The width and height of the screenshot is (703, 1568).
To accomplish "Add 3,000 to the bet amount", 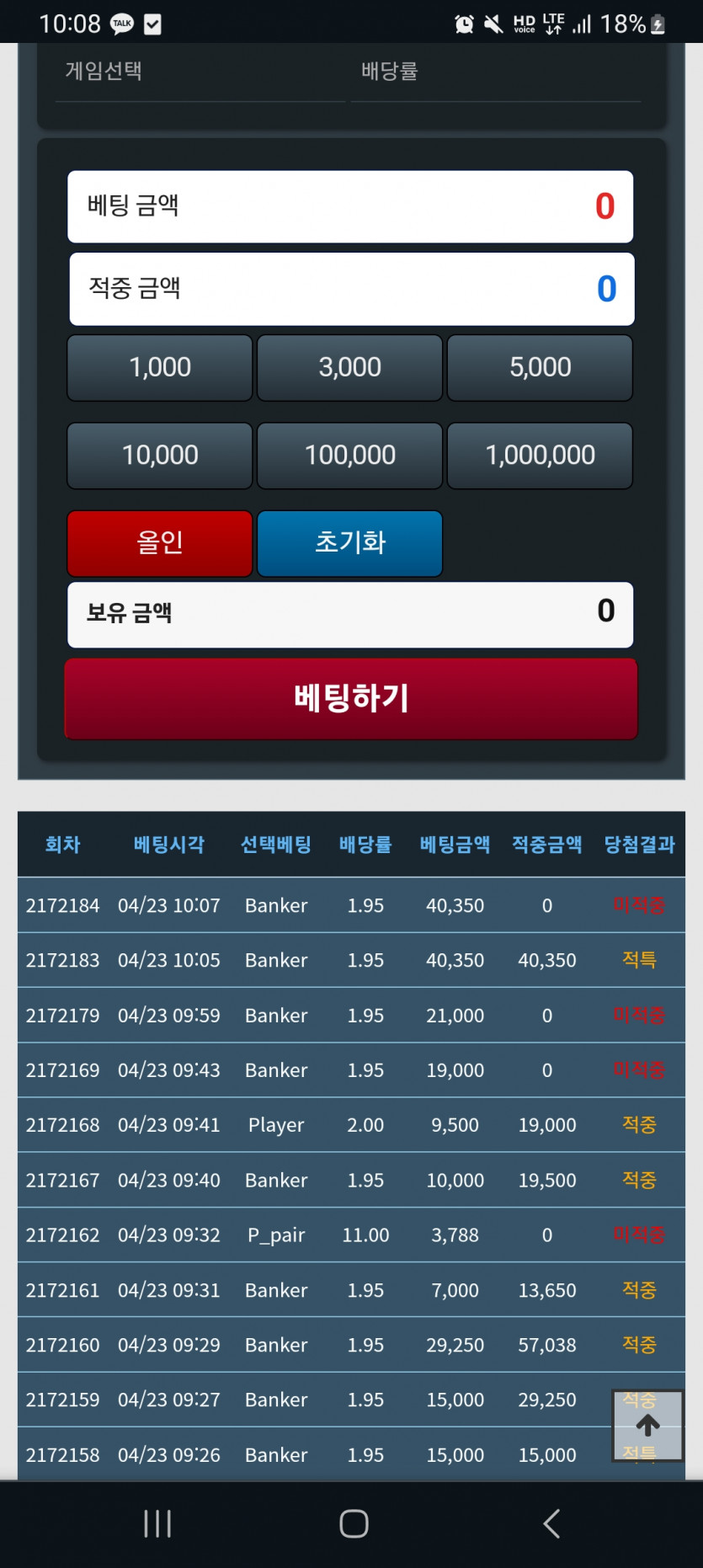I will click(349, 368).
